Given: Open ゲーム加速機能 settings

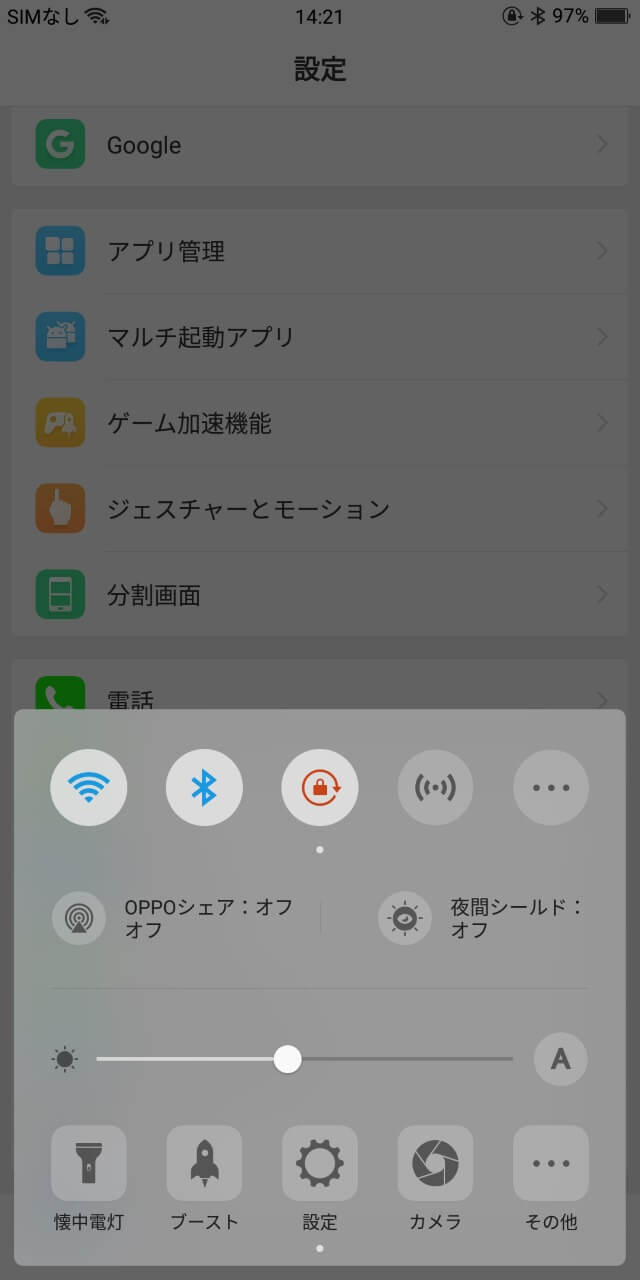Looking at the screenshot, I should pos(320,423).
